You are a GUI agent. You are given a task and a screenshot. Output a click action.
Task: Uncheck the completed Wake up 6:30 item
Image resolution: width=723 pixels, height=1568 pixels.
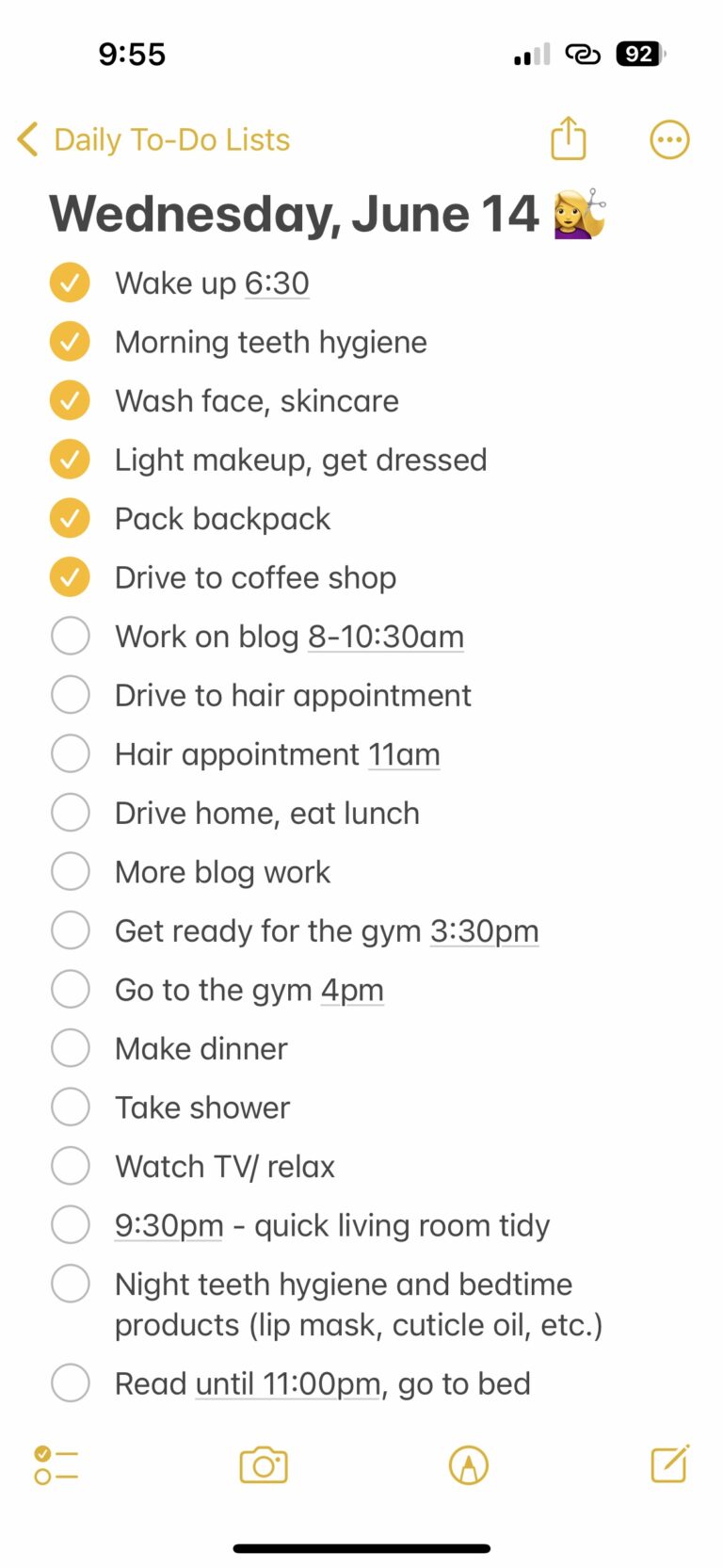70,282
